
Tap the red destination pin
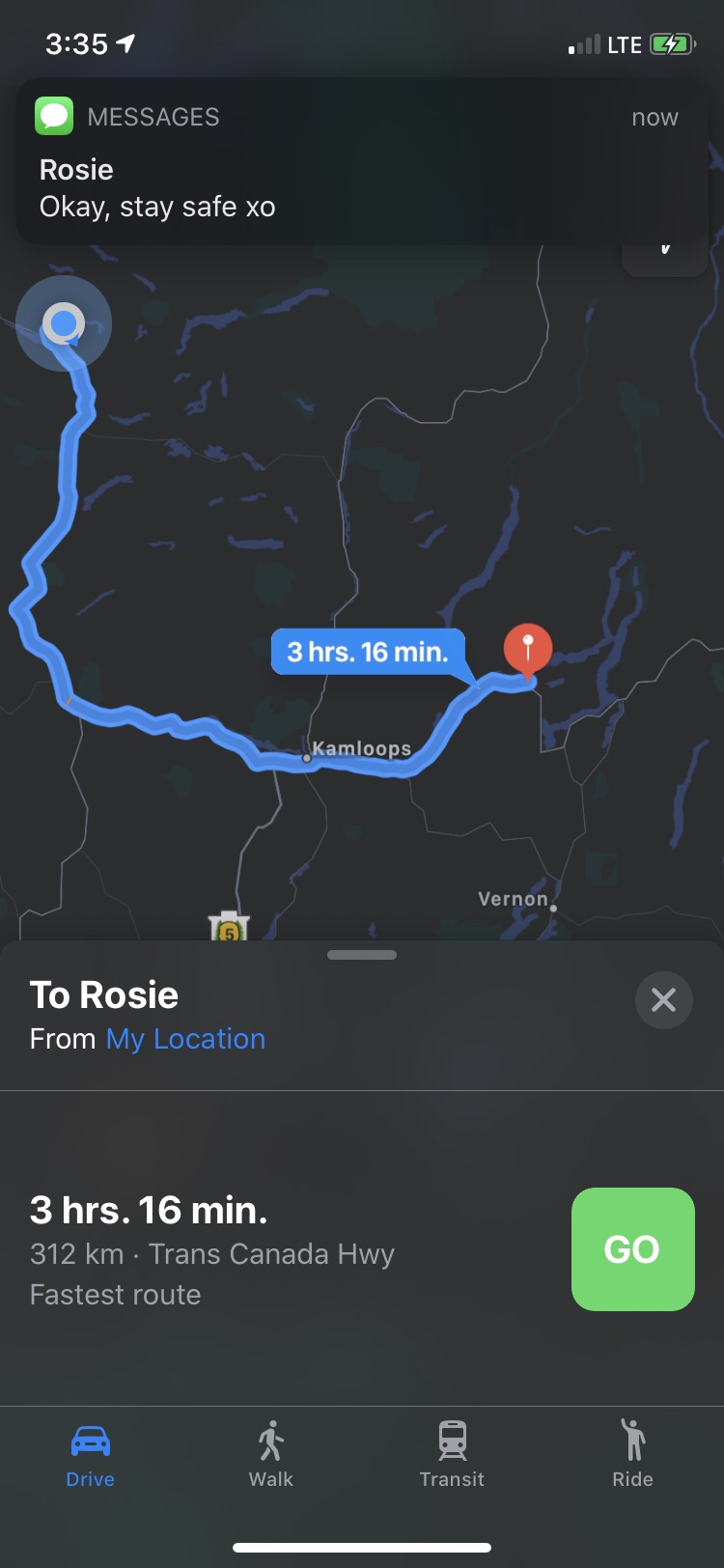(528, 648)
